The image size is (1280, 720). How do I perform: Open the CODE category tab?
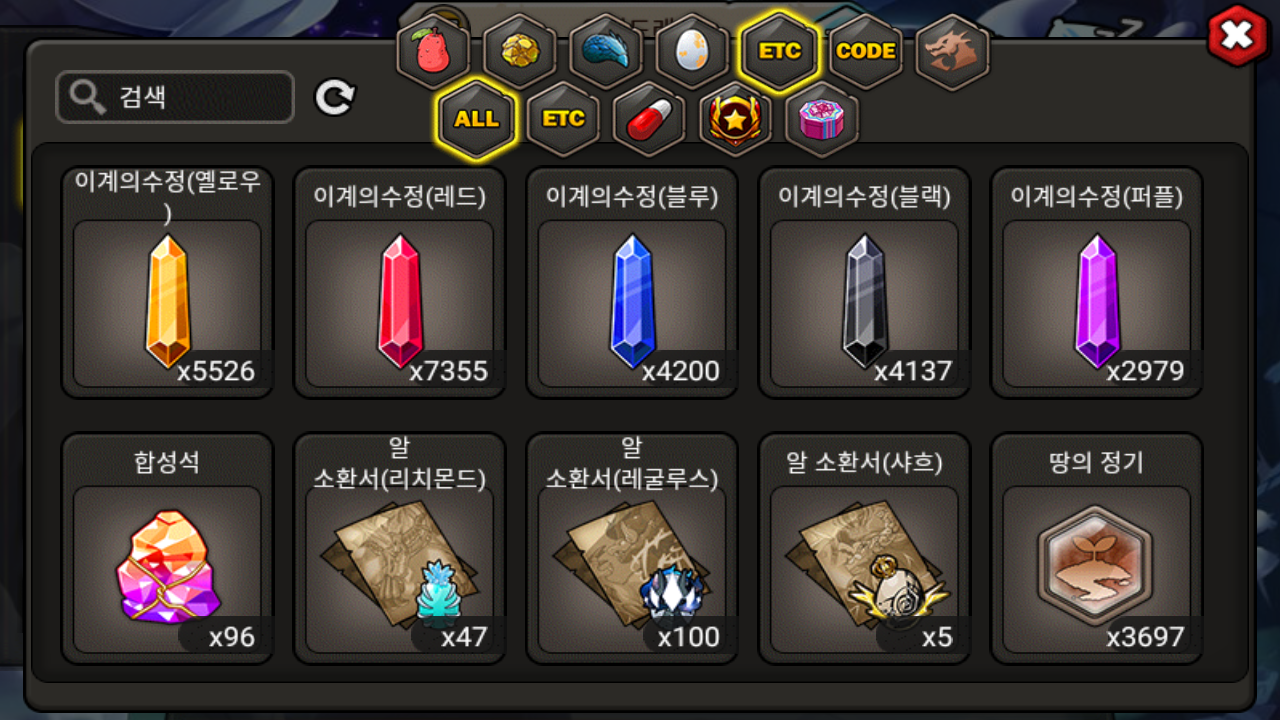tap(865, 51)
